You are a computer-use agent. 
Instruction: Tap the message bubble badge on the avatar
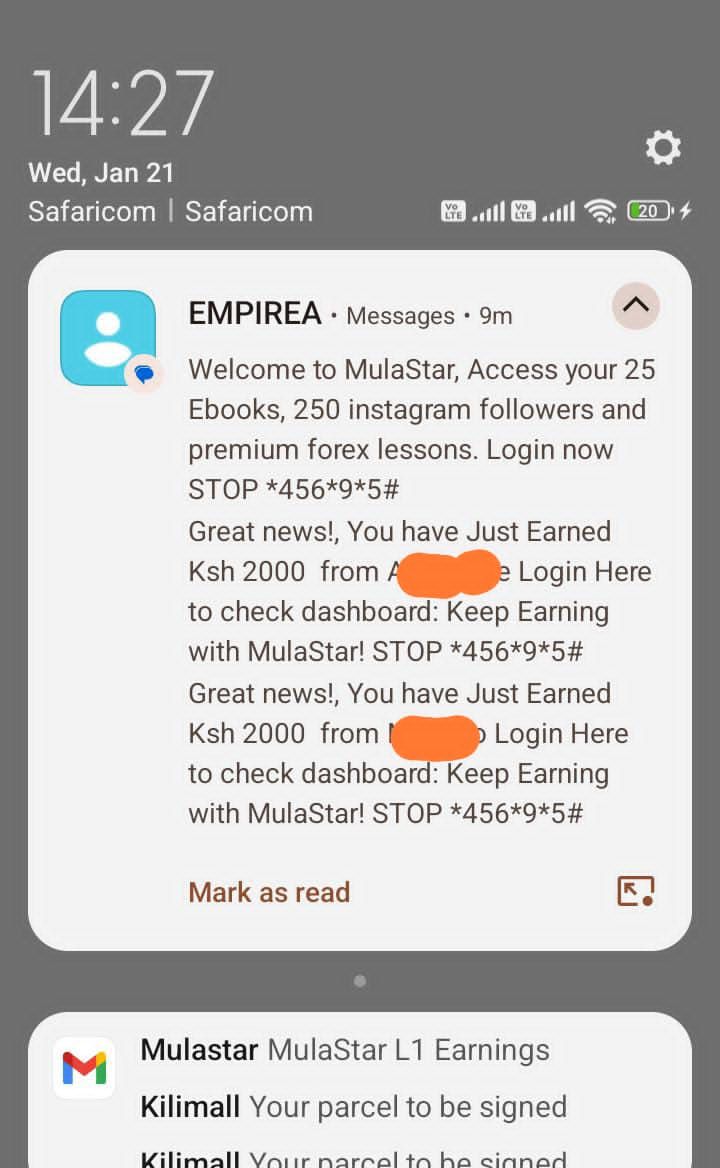tap(143, 374)
